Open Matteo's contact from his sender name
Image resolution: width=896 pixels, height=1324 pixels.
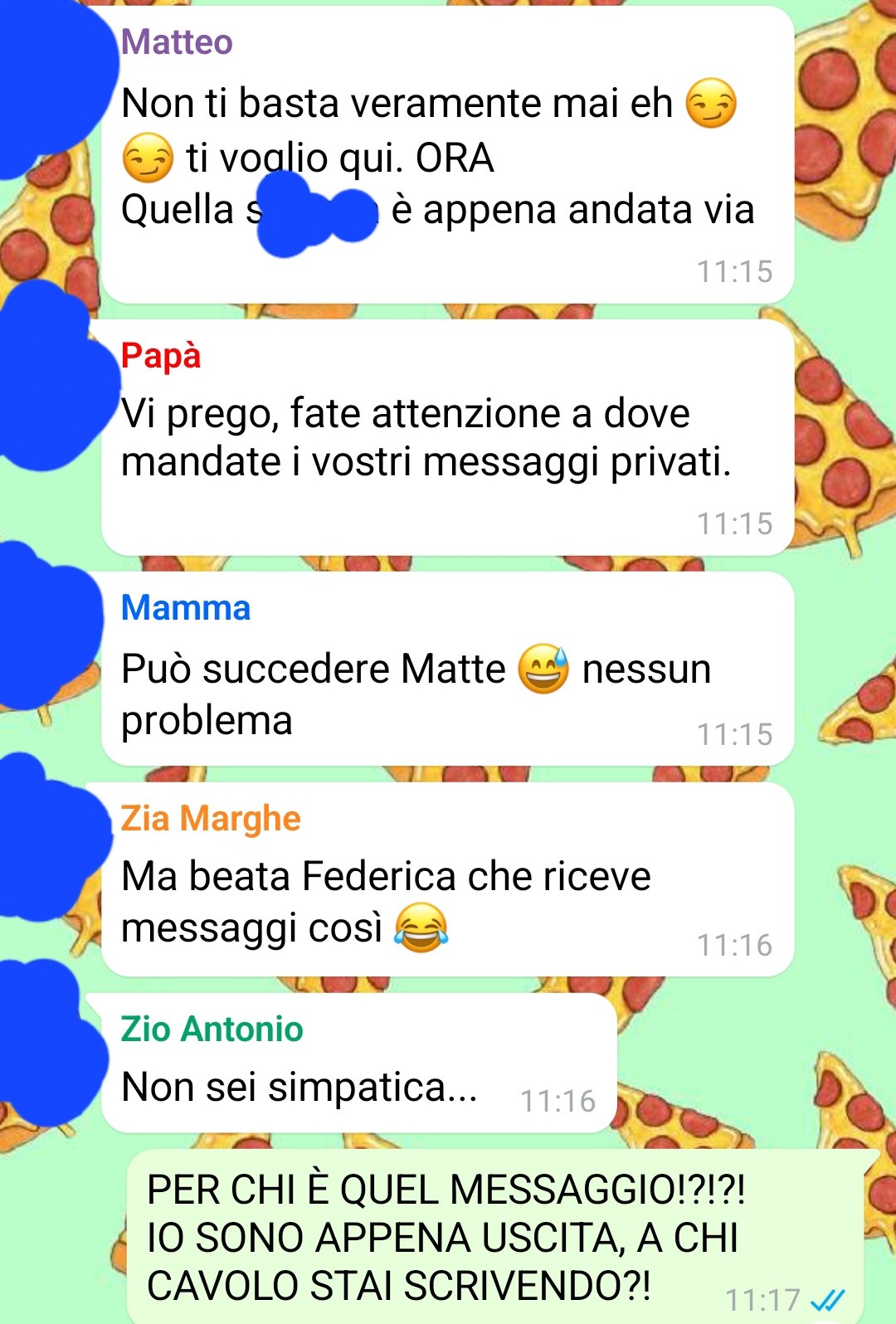pos(177,42)
